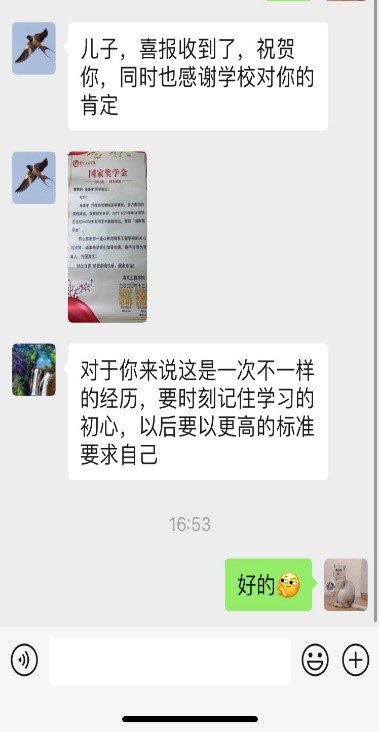Image resolution: width=379 pixels, height=732 pixels.
Task: Open the cat avatar profile
Action: click(x=346, y=584)
